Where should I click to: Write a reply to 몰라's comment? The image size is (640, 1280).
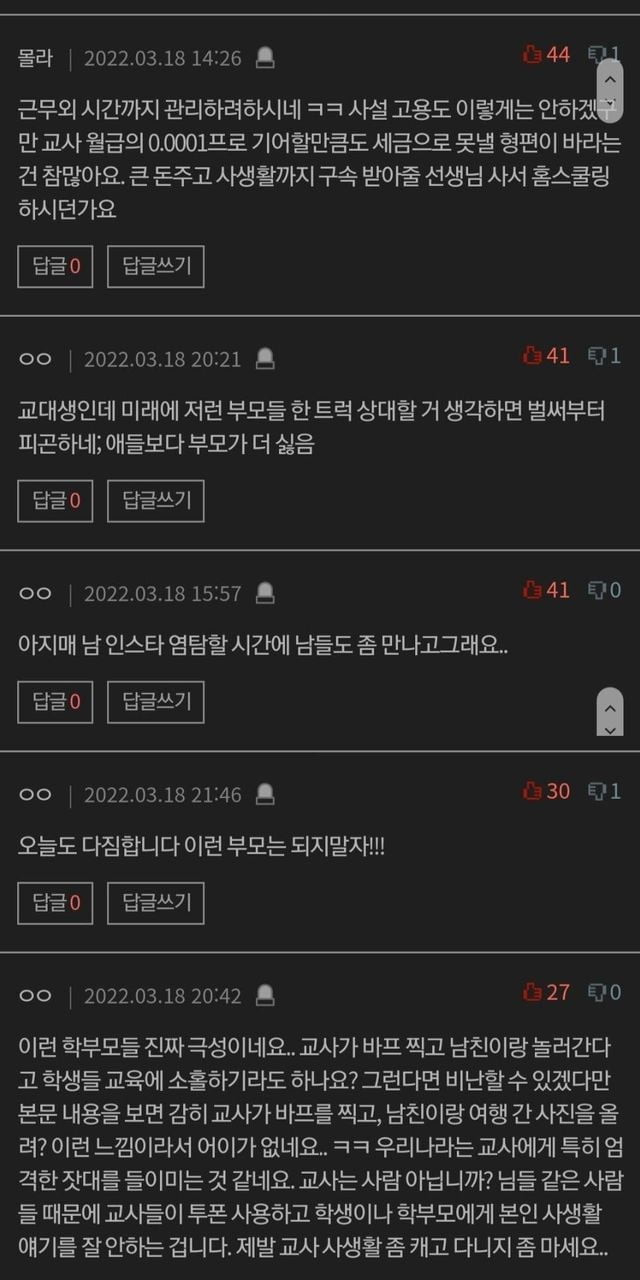click(156, 266)
